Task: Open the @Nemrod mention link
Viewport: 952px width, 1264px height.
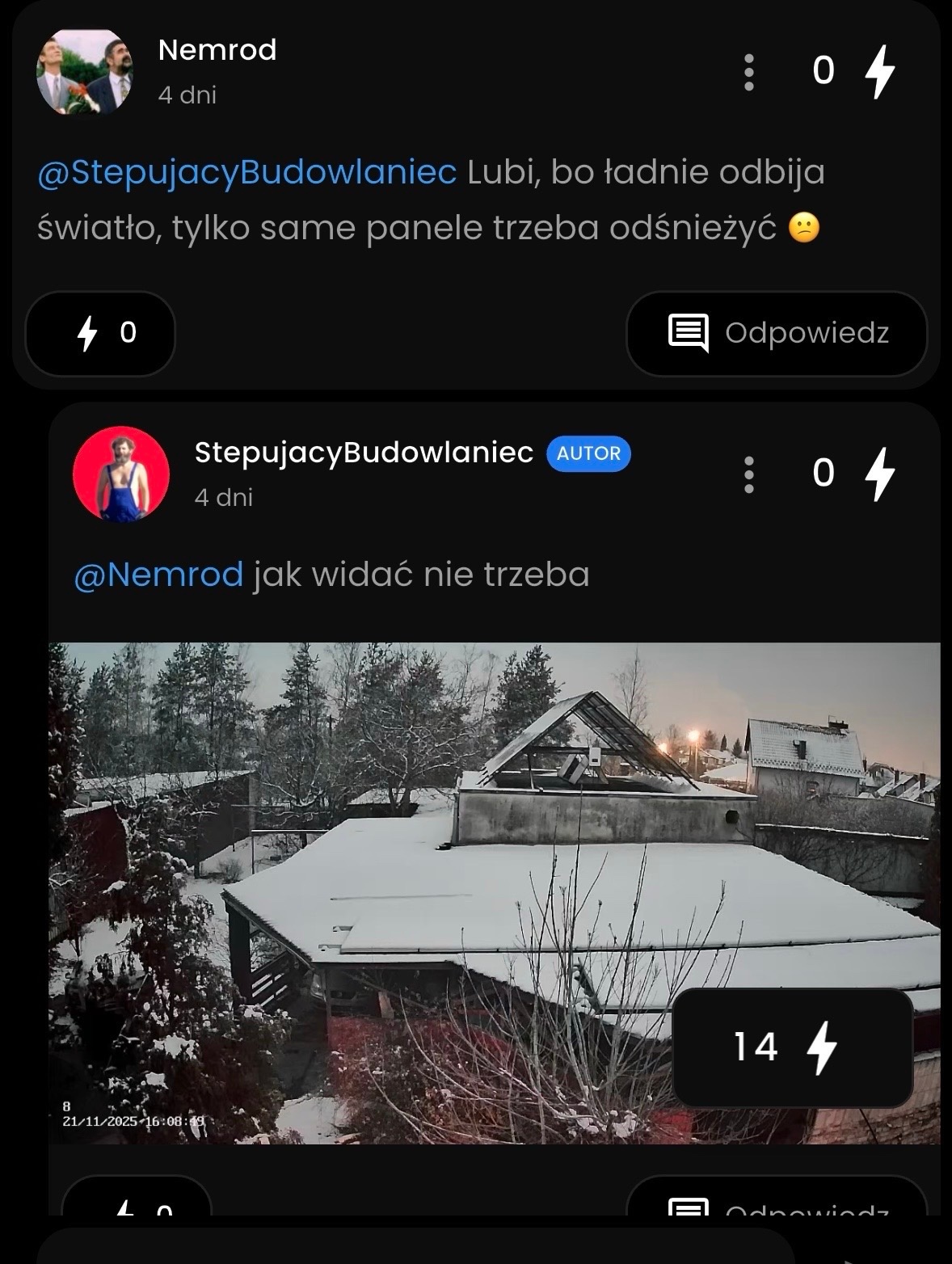Action: 158,575
